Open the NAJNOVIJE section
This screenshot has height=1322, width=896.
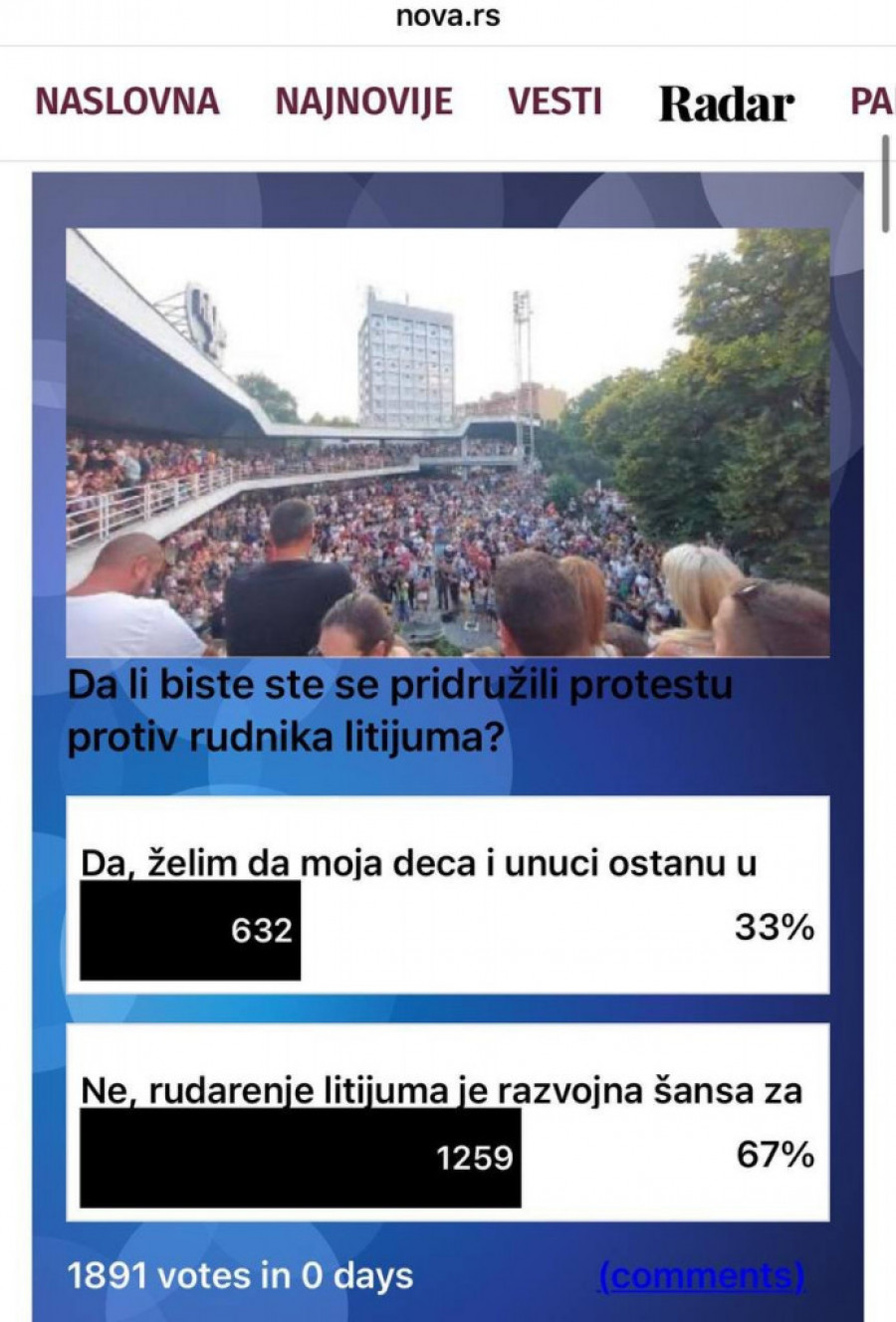(x=363, y=102)
